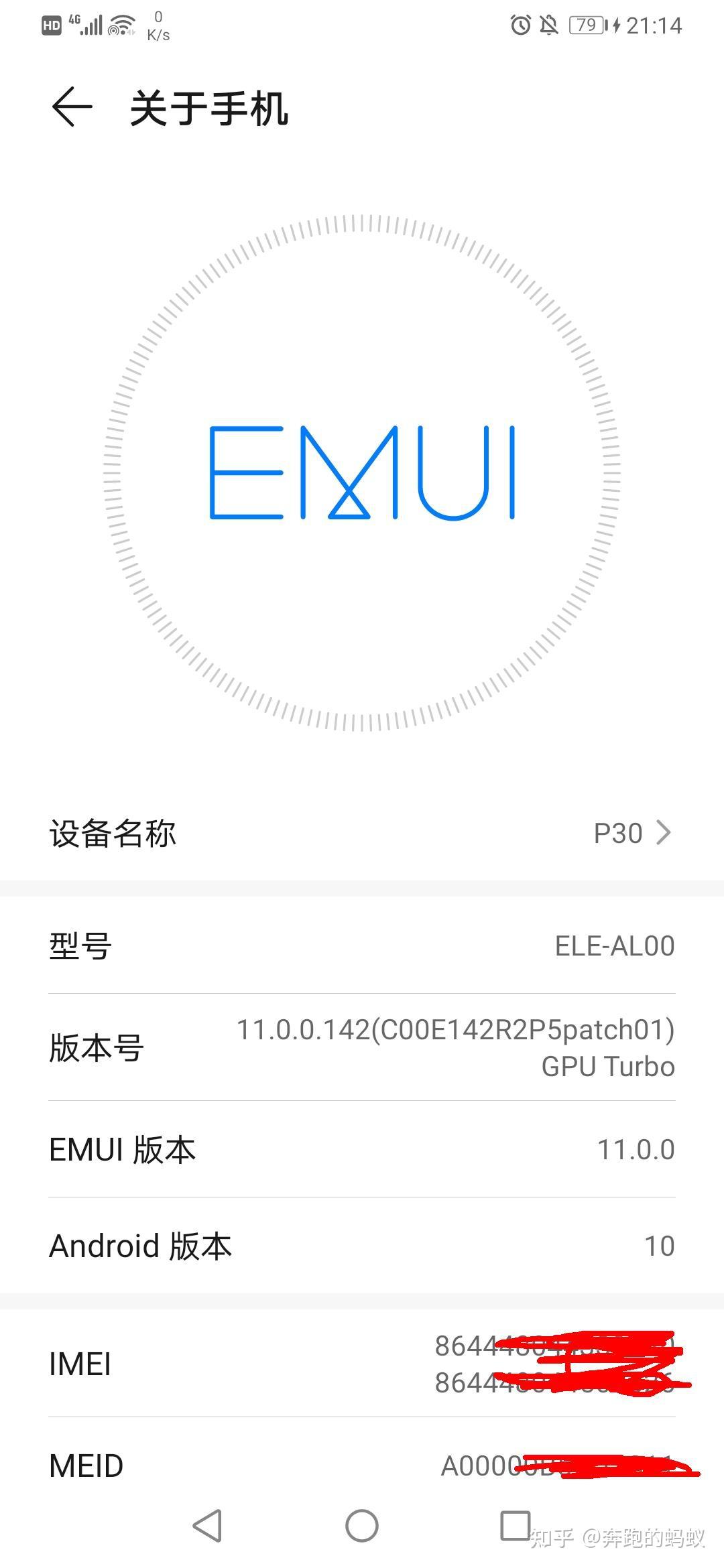Tap the 型号 row showing ELE-AL00
Image resolution: width=724 pixels, height=1568 pixels.
point(362,945)
